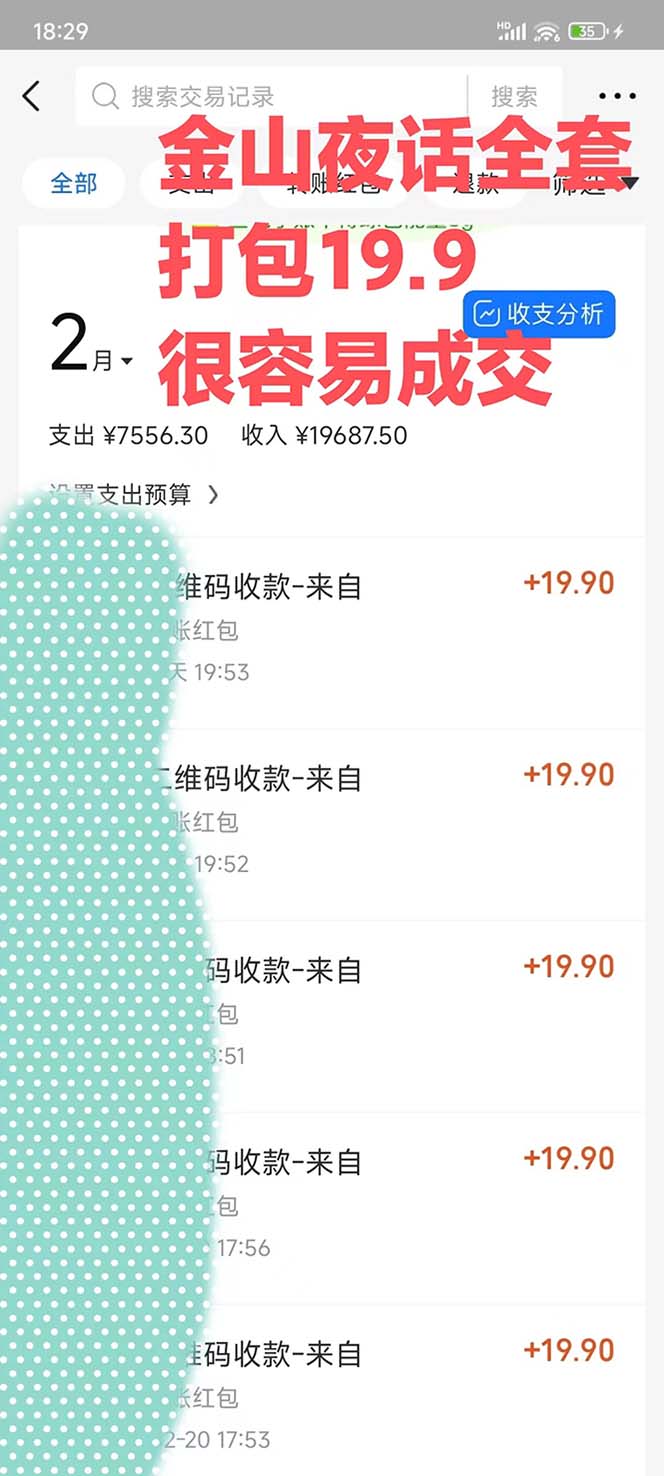Open 收支分析 income and expense analysis

539,314
